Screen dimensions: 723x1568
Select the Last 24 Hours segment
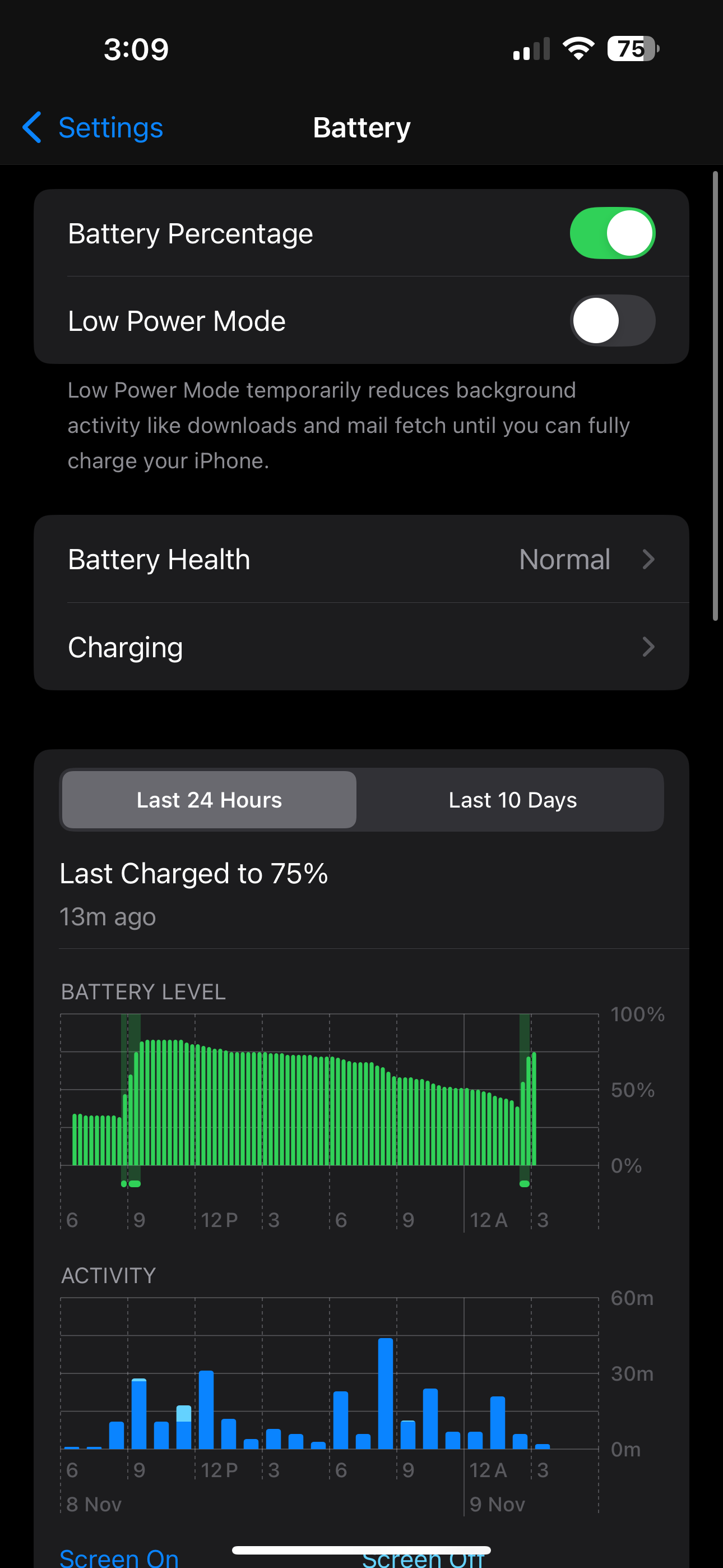[x=210, y=800]
